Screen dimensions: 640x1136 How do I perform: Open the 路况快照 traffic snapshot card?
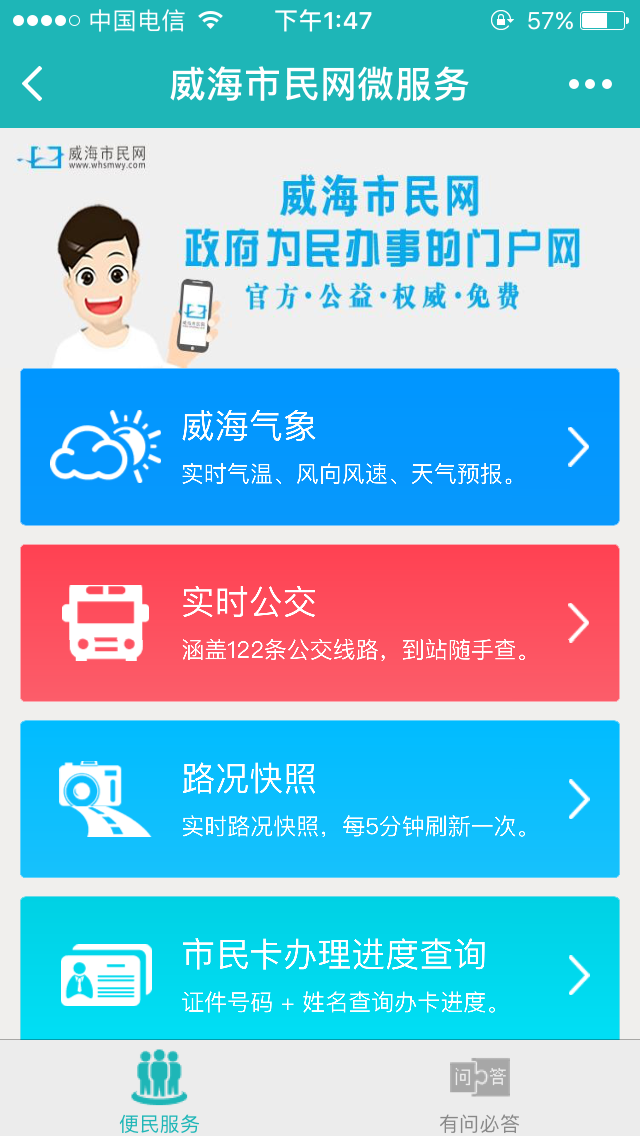[320, 799]
